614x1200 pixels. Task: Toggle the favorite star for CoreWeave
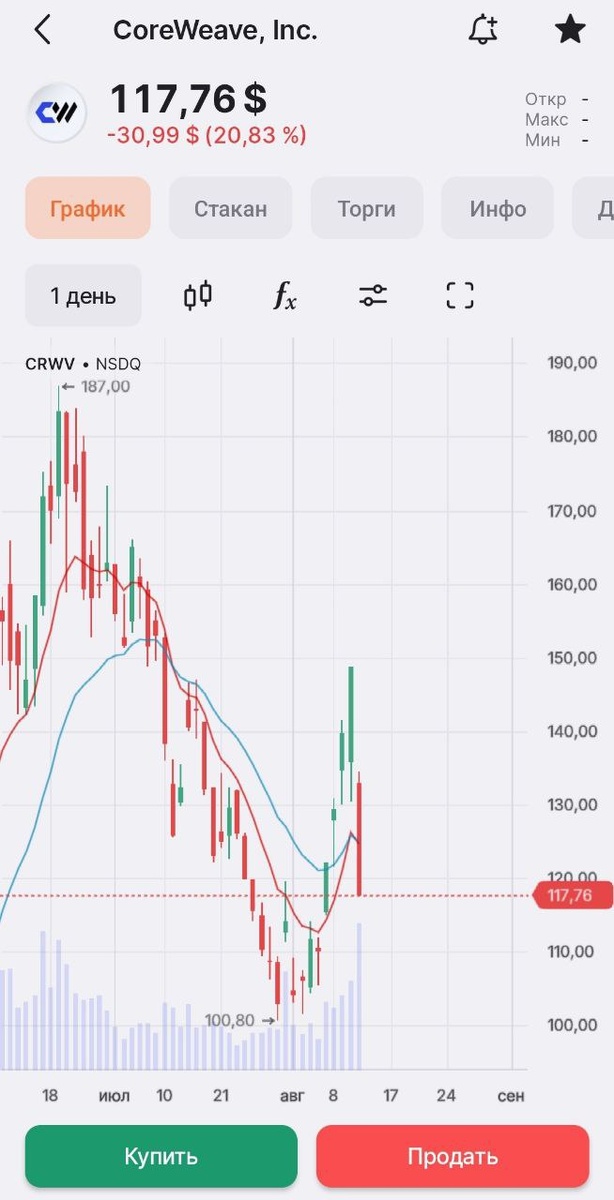(570, 30)
